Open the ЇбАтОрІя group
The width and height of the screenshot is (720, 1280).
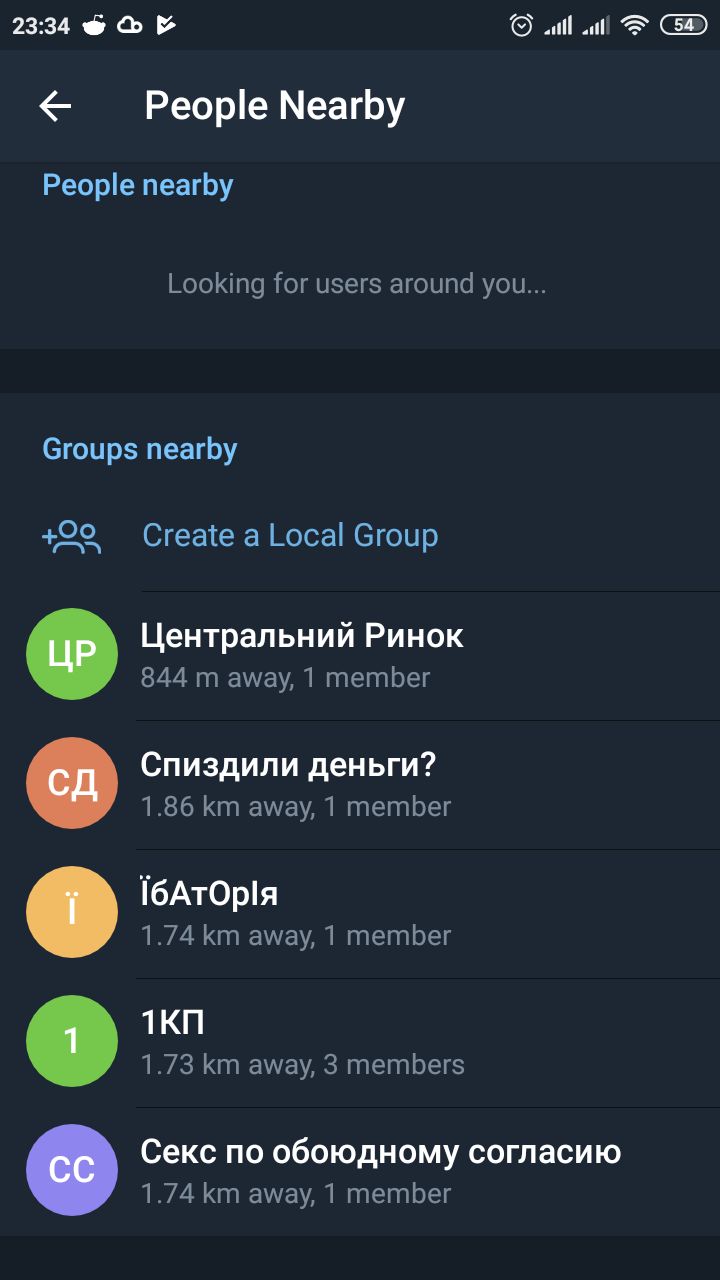tap(360, 913)
